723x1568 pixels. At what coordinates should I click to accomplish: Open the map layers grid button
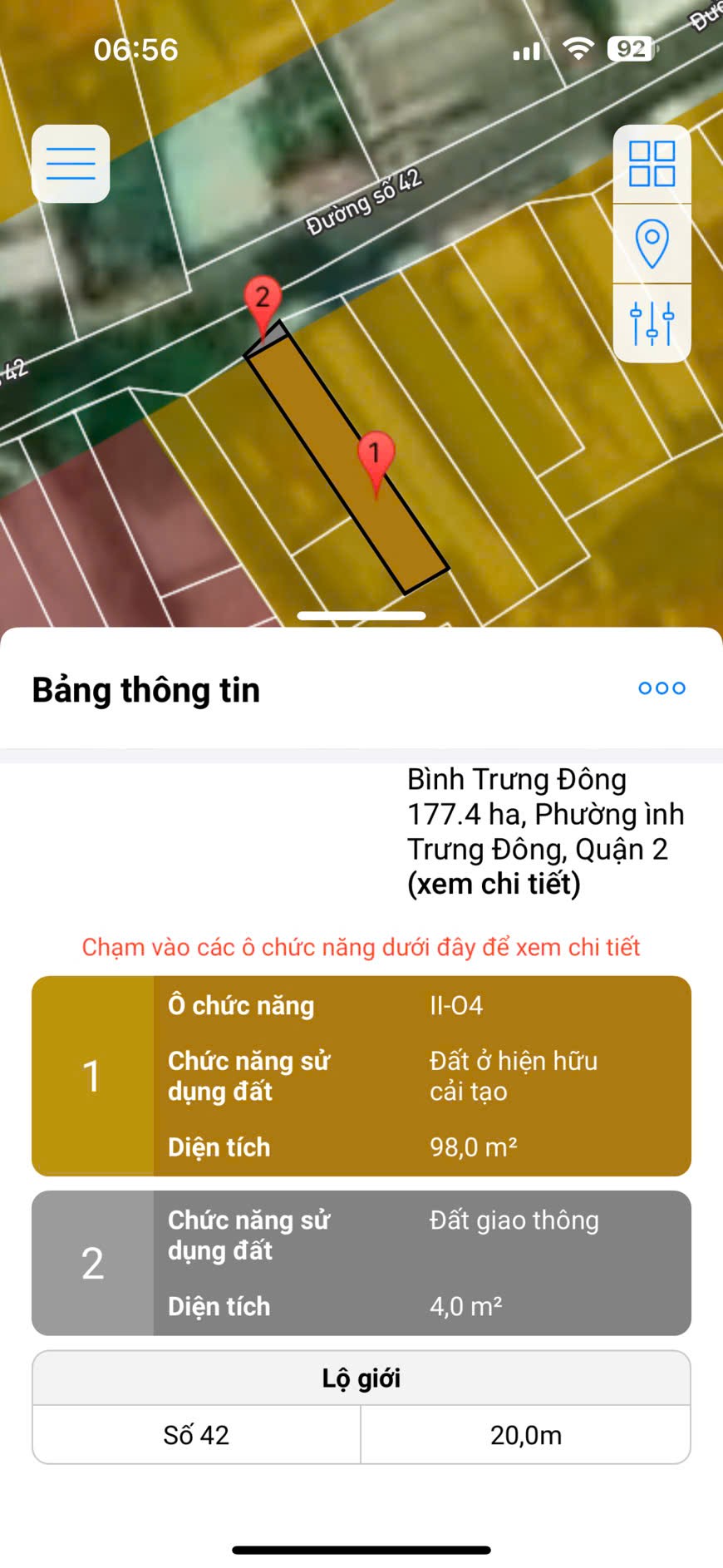652,164
